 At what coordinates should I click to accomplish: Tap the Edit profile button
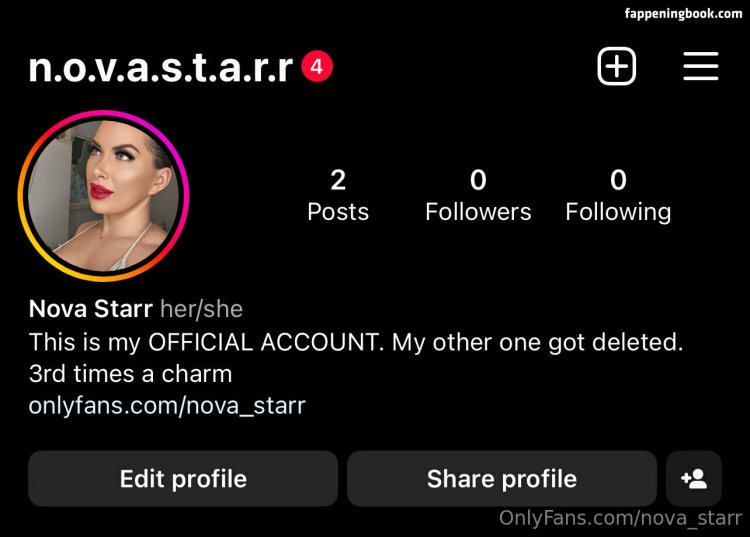(x=183, y=479)
